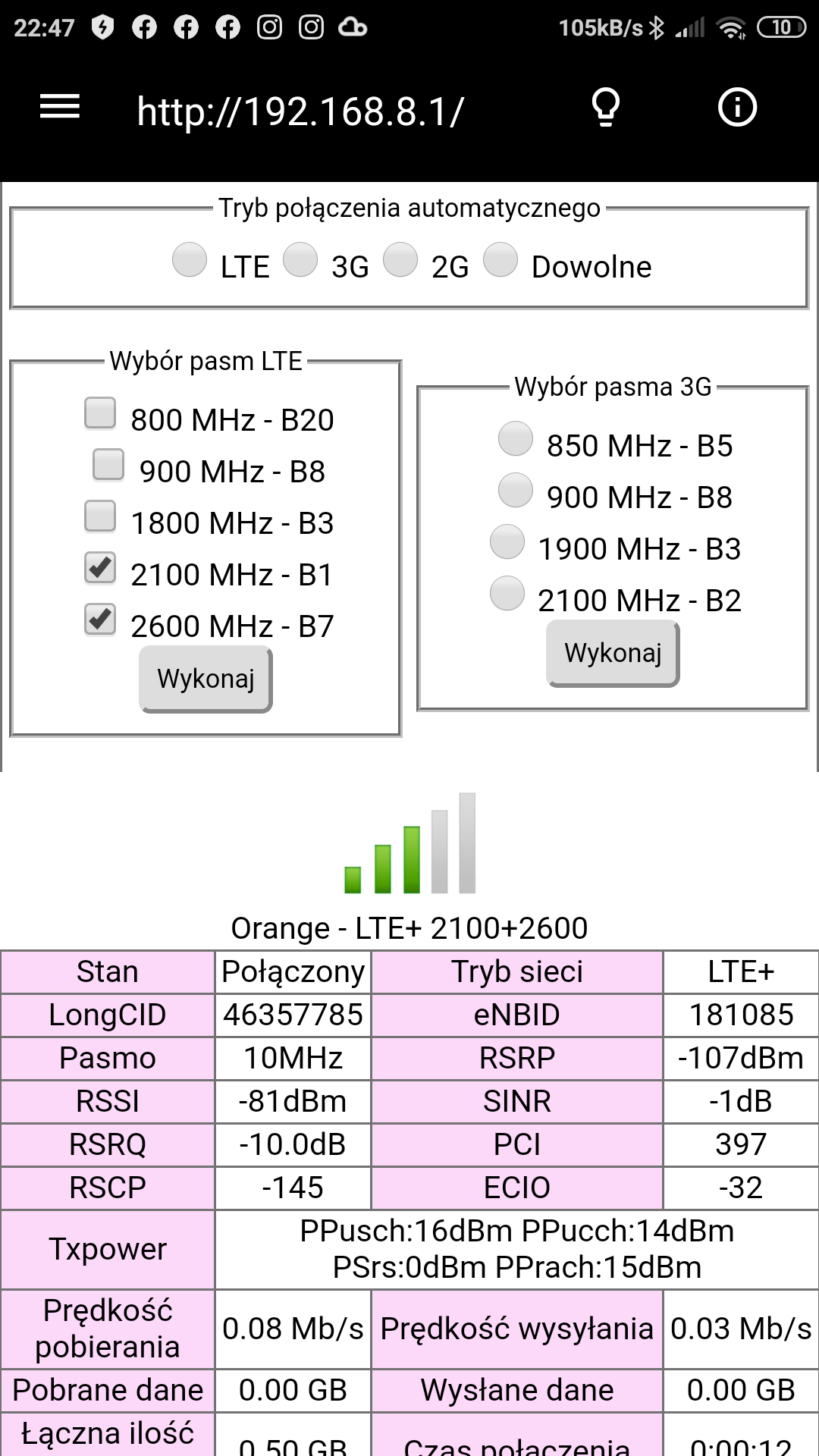Tap Wykonaj under 3G band selection

tap(613, 653)
